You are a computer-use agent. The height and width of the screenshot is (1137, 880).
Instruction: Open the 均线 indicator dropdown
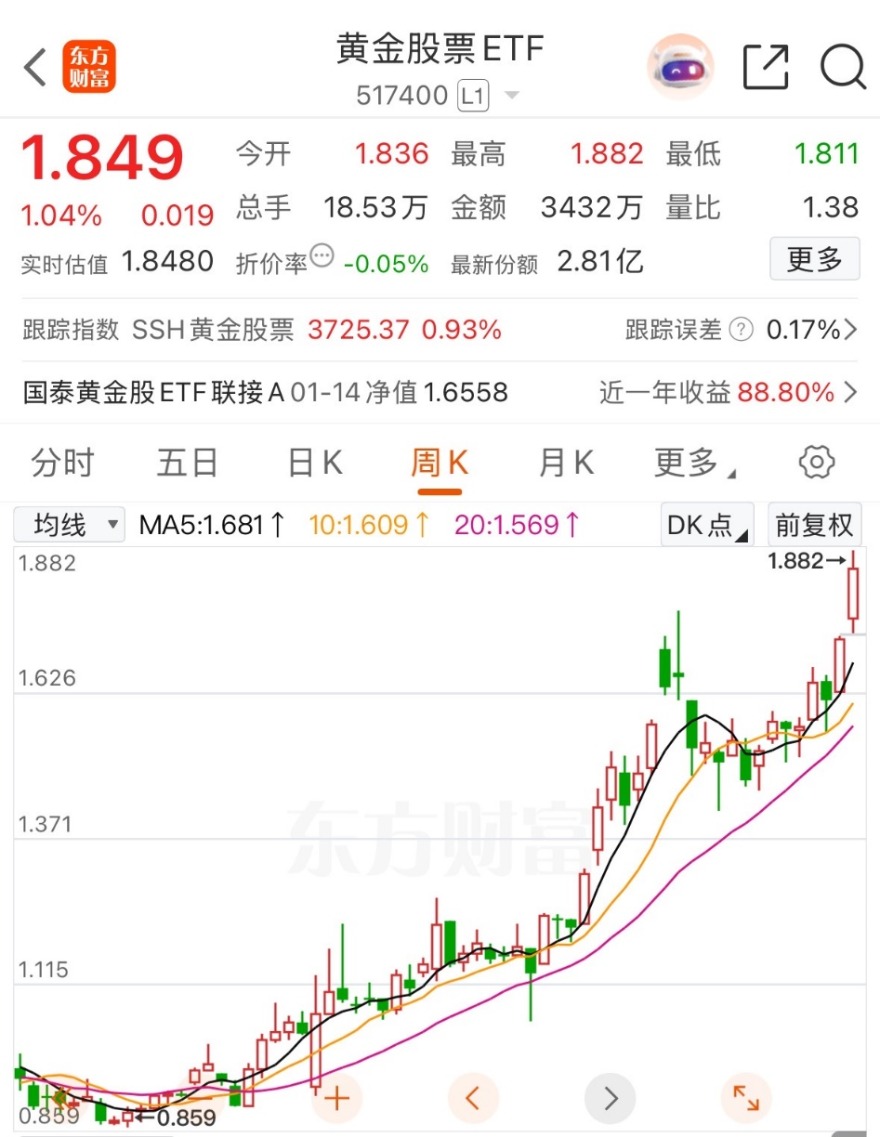point(70,524)
